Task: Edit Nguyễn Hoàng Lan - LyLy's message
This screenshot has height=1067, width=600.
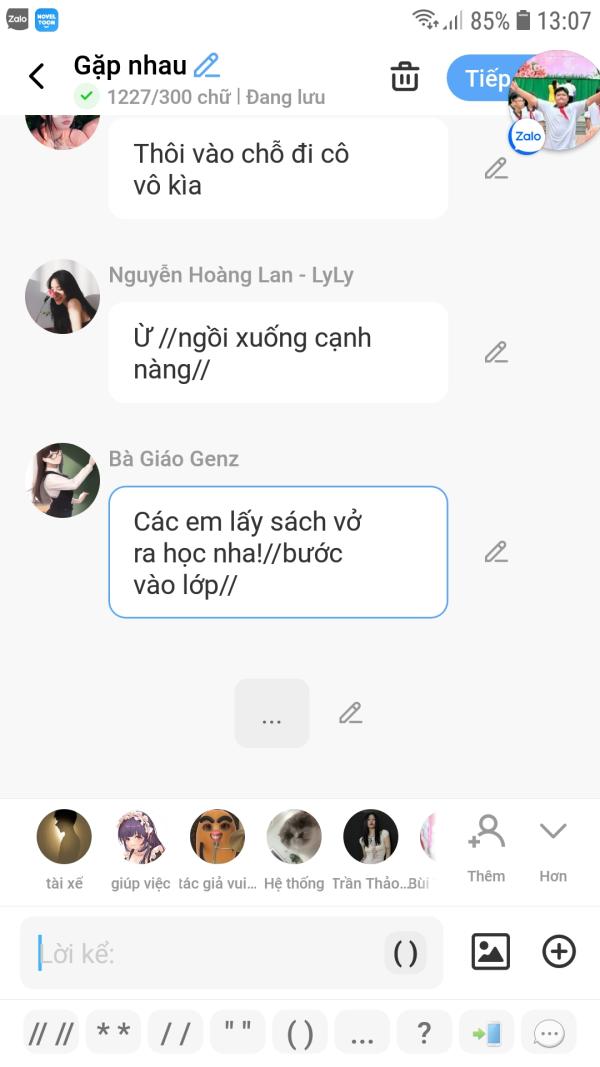Action: pos(496,353)
